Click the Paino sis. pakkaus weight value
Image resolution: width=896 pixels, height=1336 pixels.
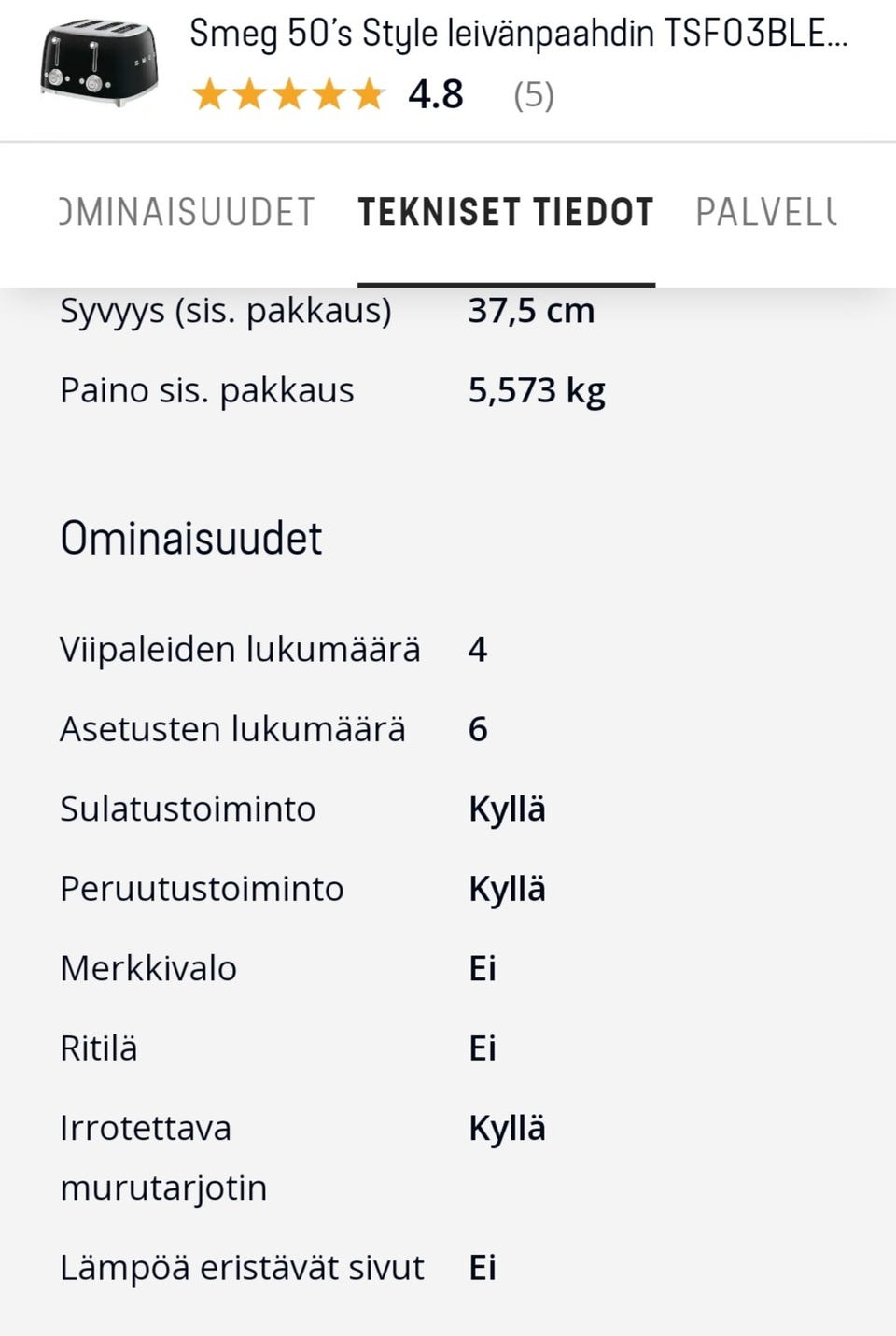pos(536,390)
